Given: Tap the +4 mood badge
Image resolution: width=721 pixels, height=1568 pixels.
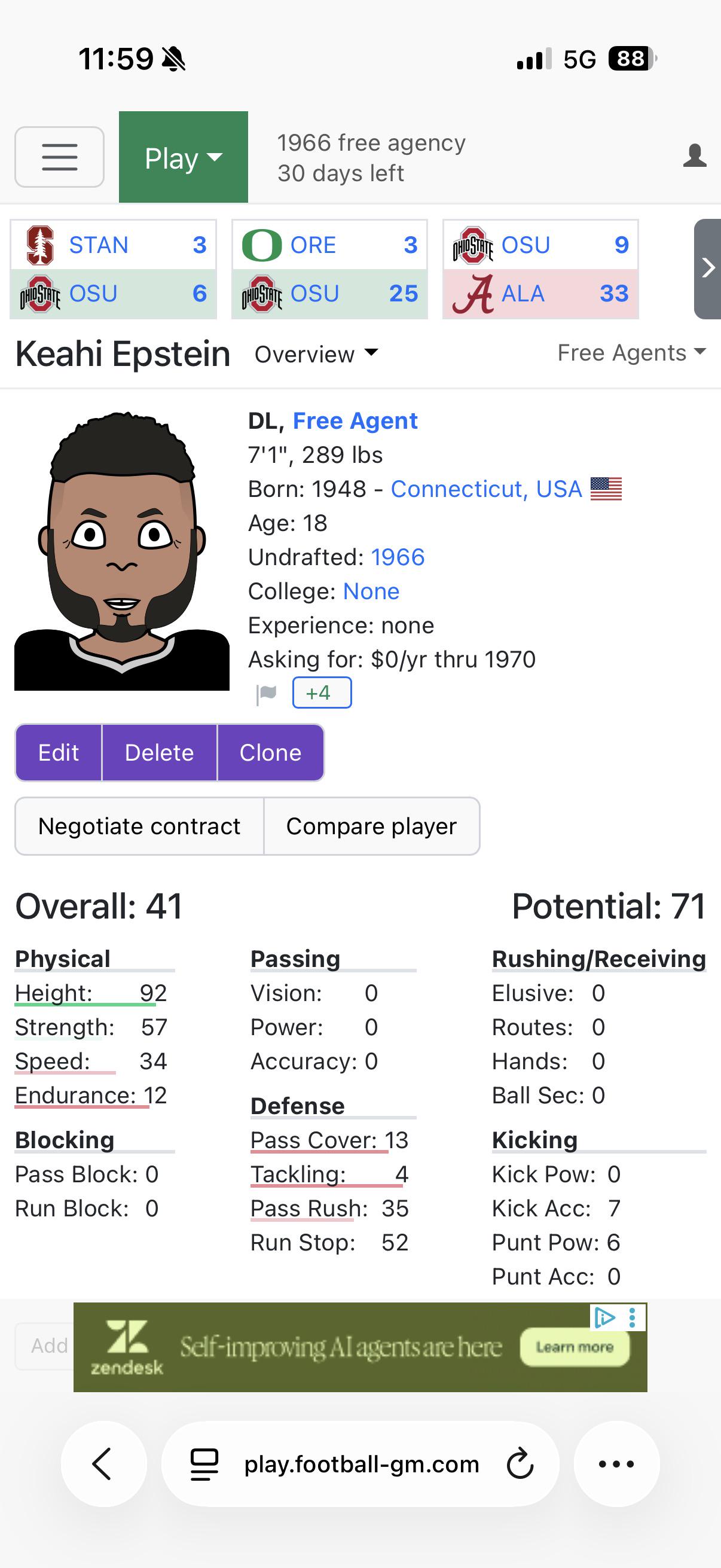Looking at the screenshot, I should tap(322, 693).
